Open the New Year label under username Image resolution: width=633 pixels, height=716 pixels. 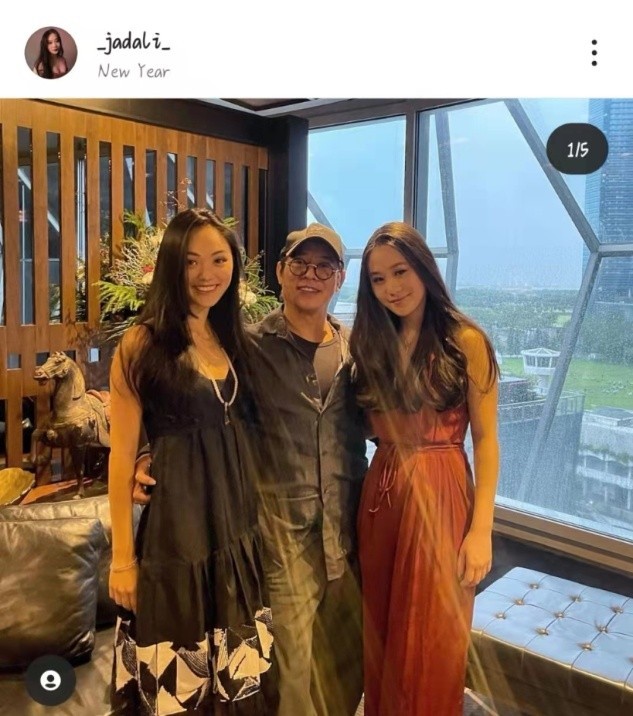click(x=134, y=71)
